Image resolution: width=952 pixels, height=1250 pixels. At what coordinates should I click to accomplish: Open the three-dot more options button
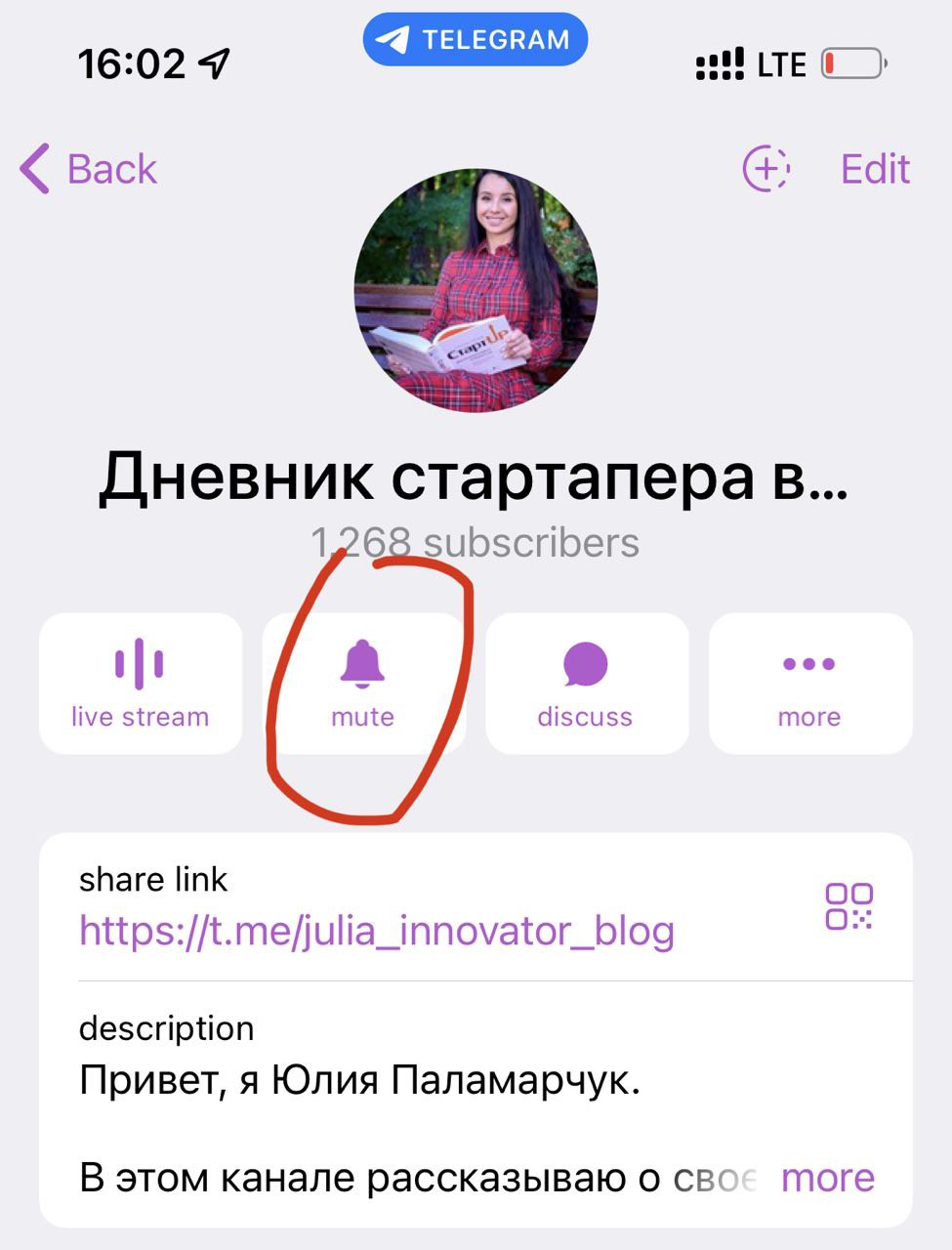tap(809, 684)
